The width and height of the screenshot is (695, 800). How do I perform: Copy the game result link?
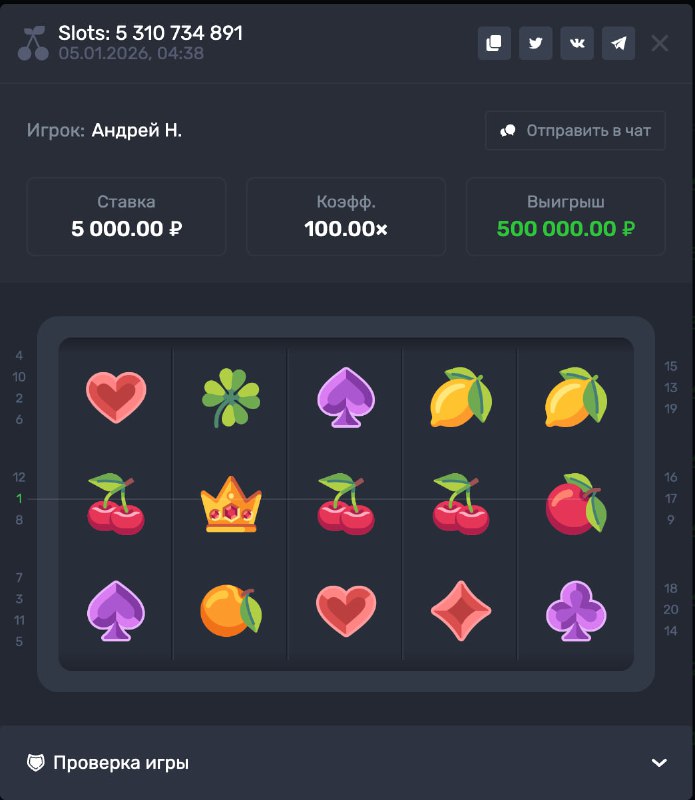494,43
